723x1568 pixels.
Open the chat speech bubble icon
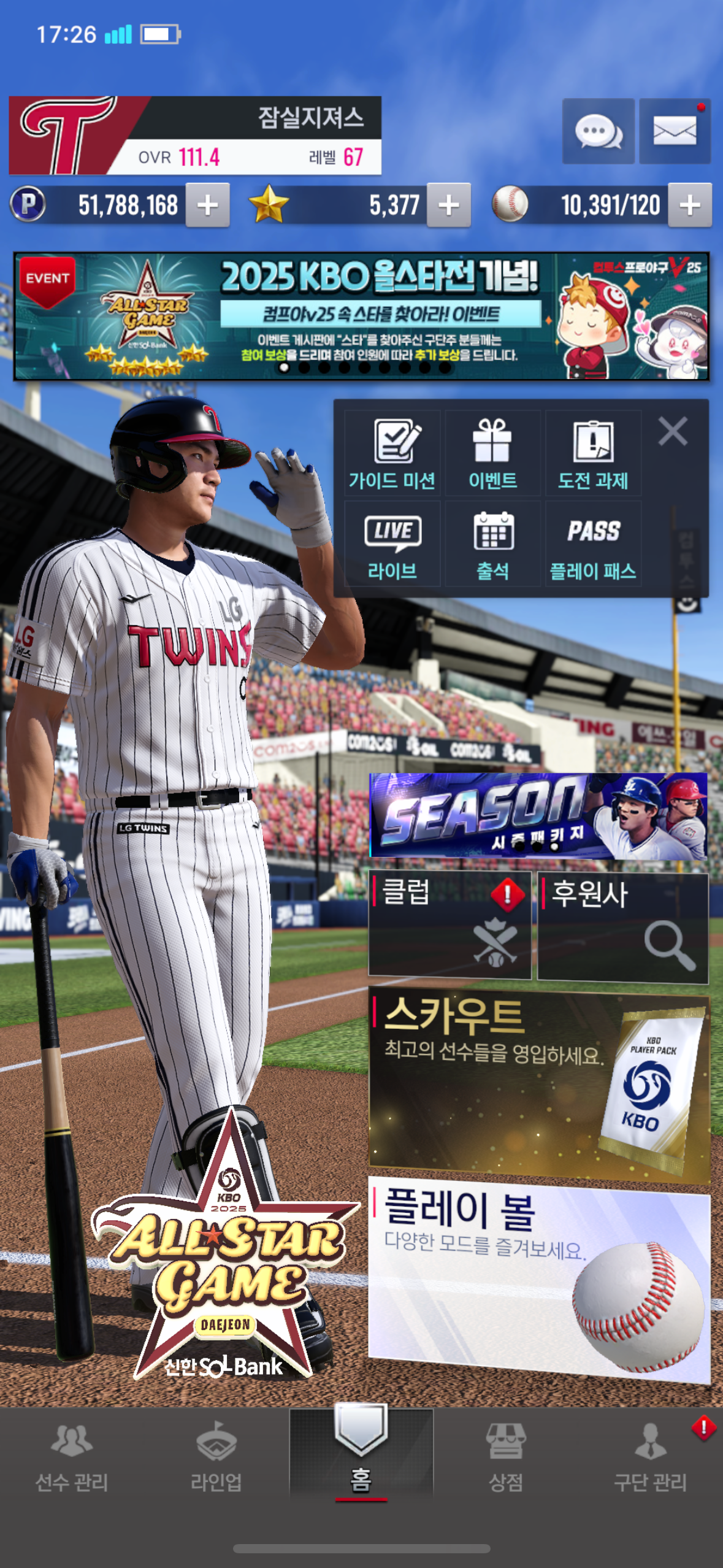(598, 131)
